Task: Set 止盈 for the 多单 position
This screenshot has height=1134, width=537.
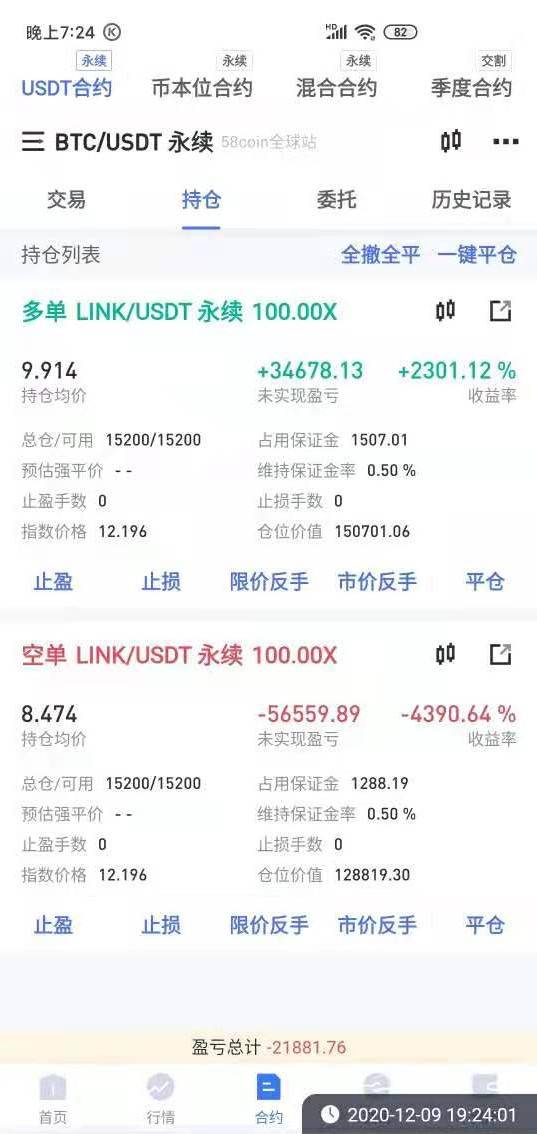Action: click(x=53, y=581)
